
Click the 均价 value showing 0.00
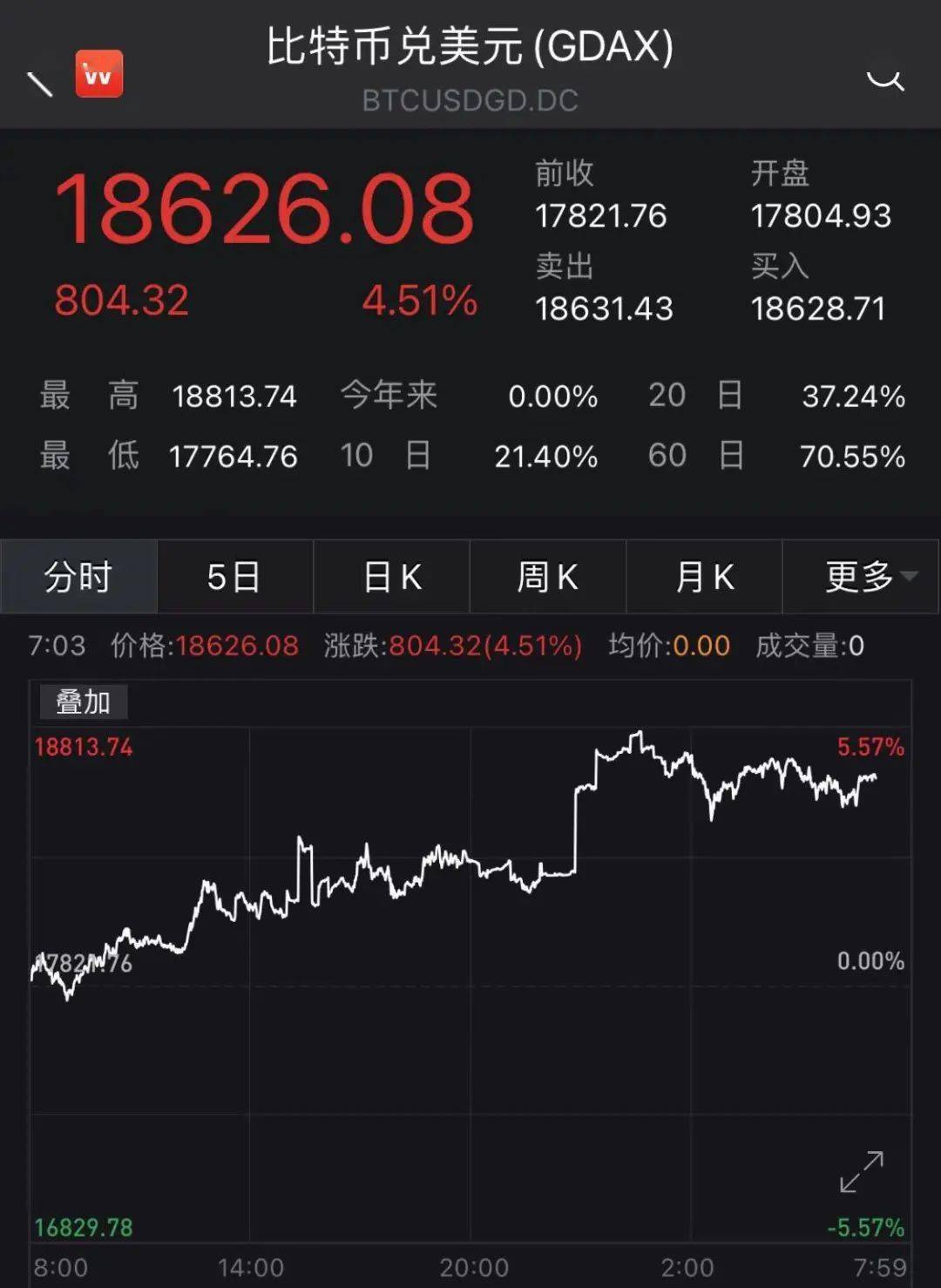pos(701,647)
